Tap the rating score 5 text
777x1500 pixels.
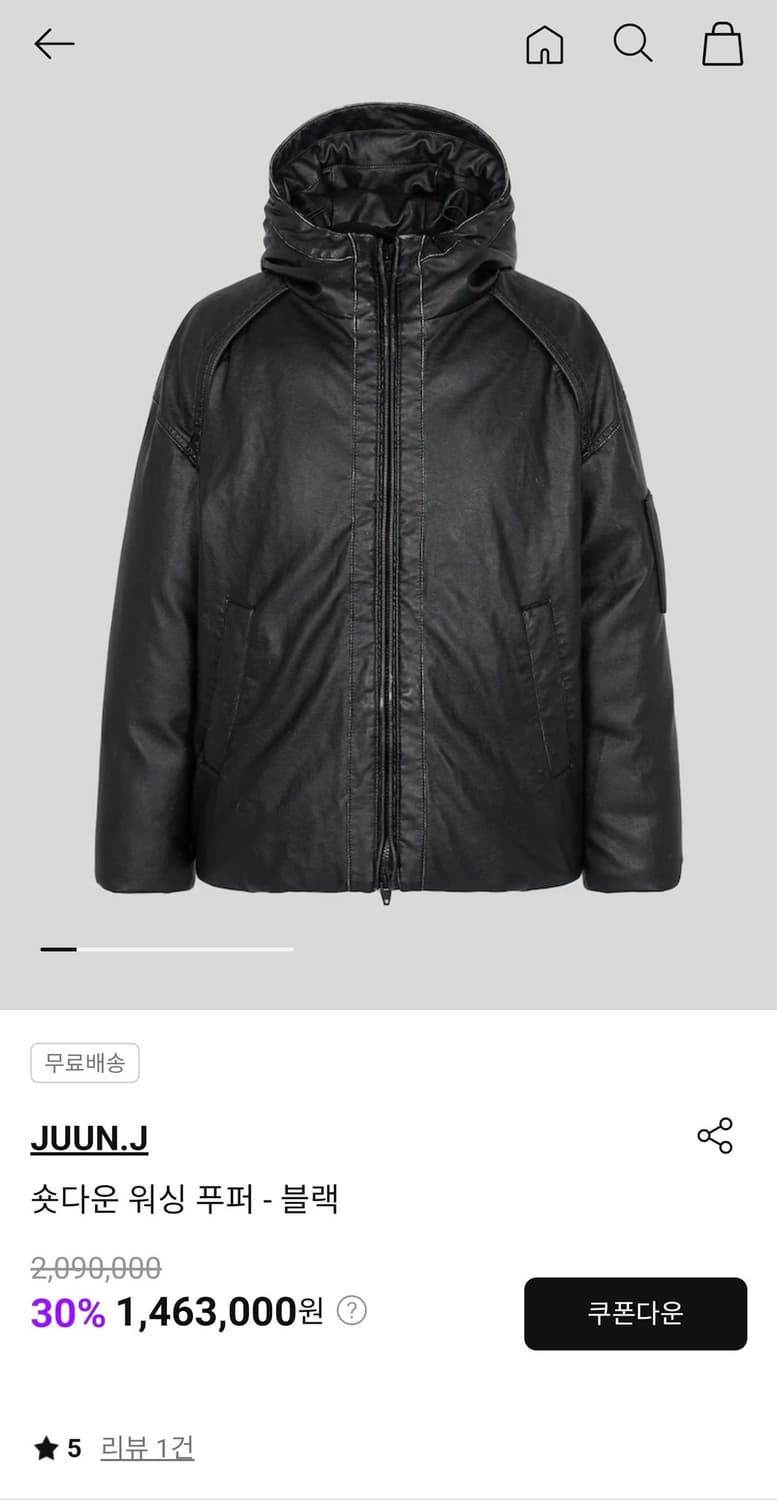pyautogui.click(x=73, y=1447)
